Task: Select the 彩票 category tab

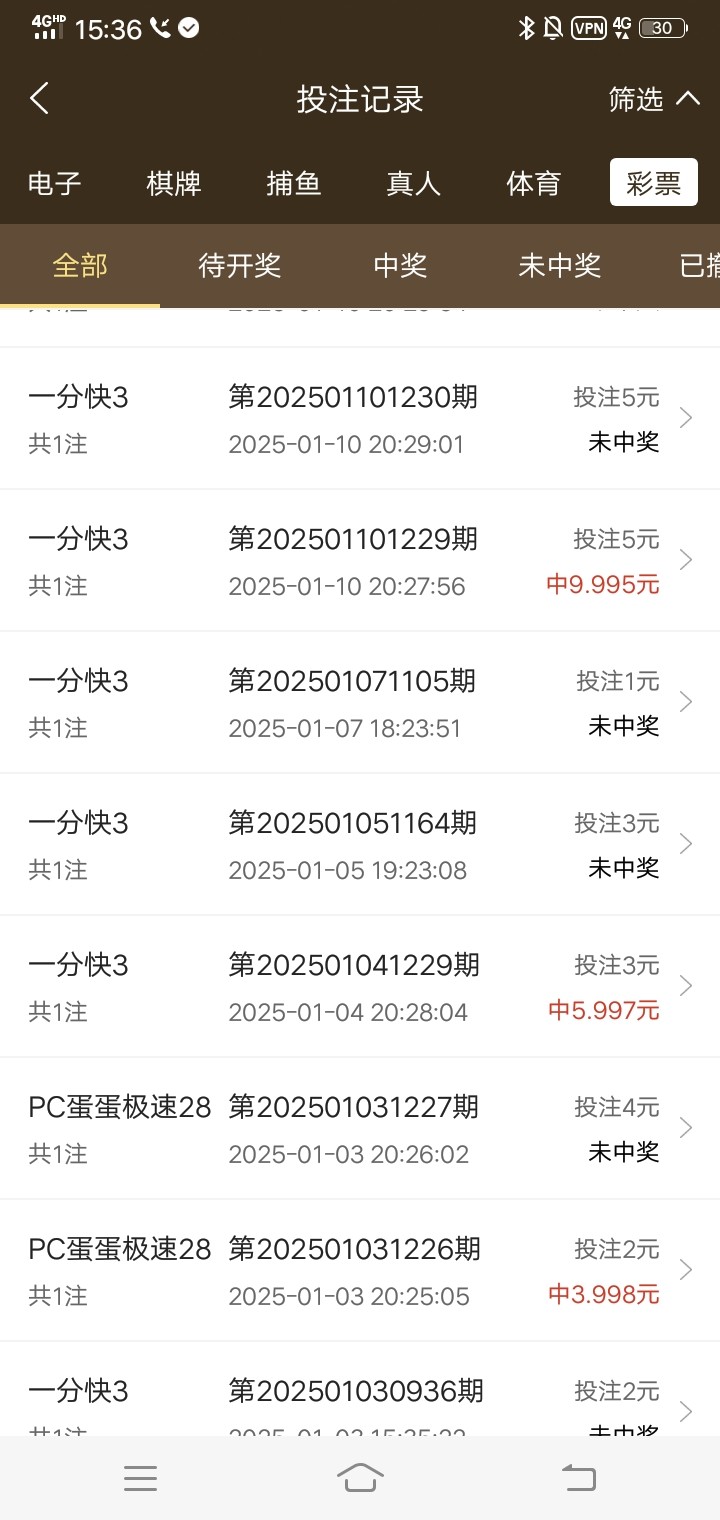Action: coord(653,183)
